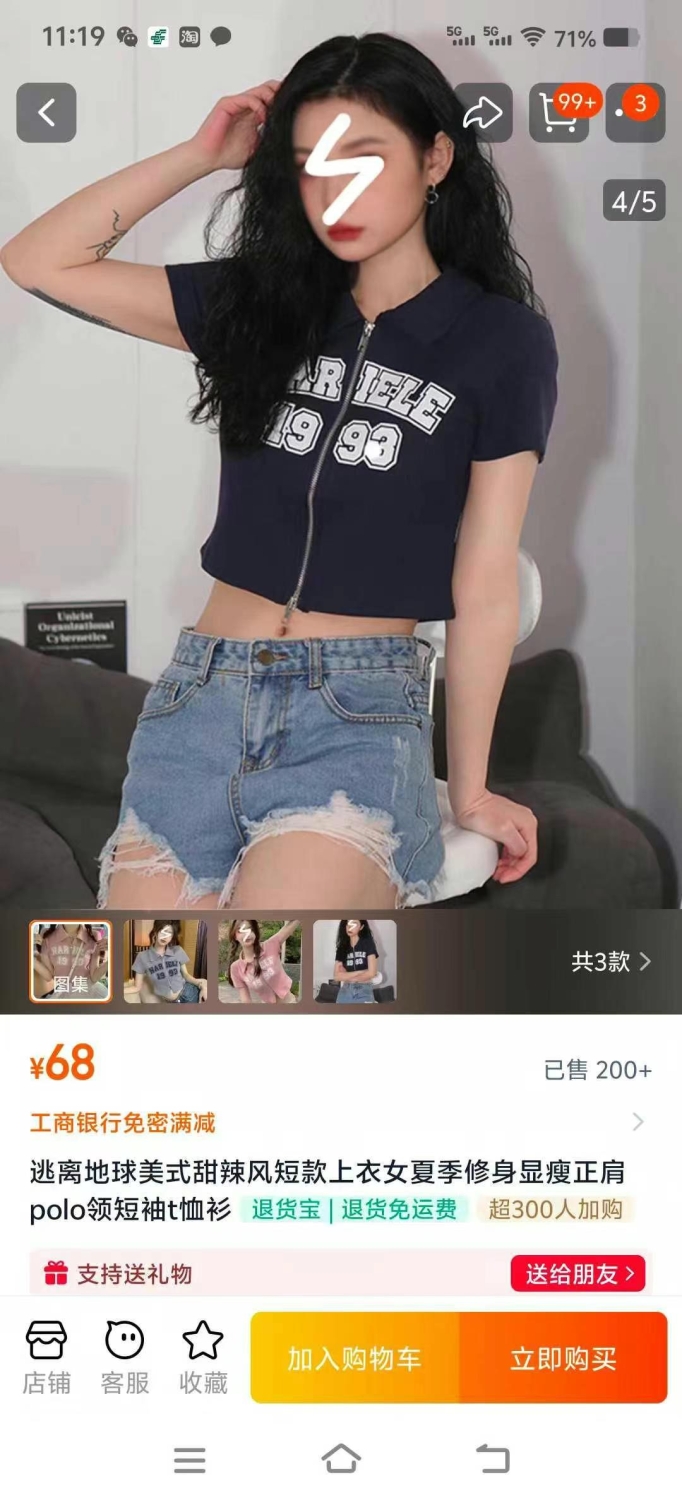Select the 图集 thumbnail

pyautogui.click(x=70, y=961)
